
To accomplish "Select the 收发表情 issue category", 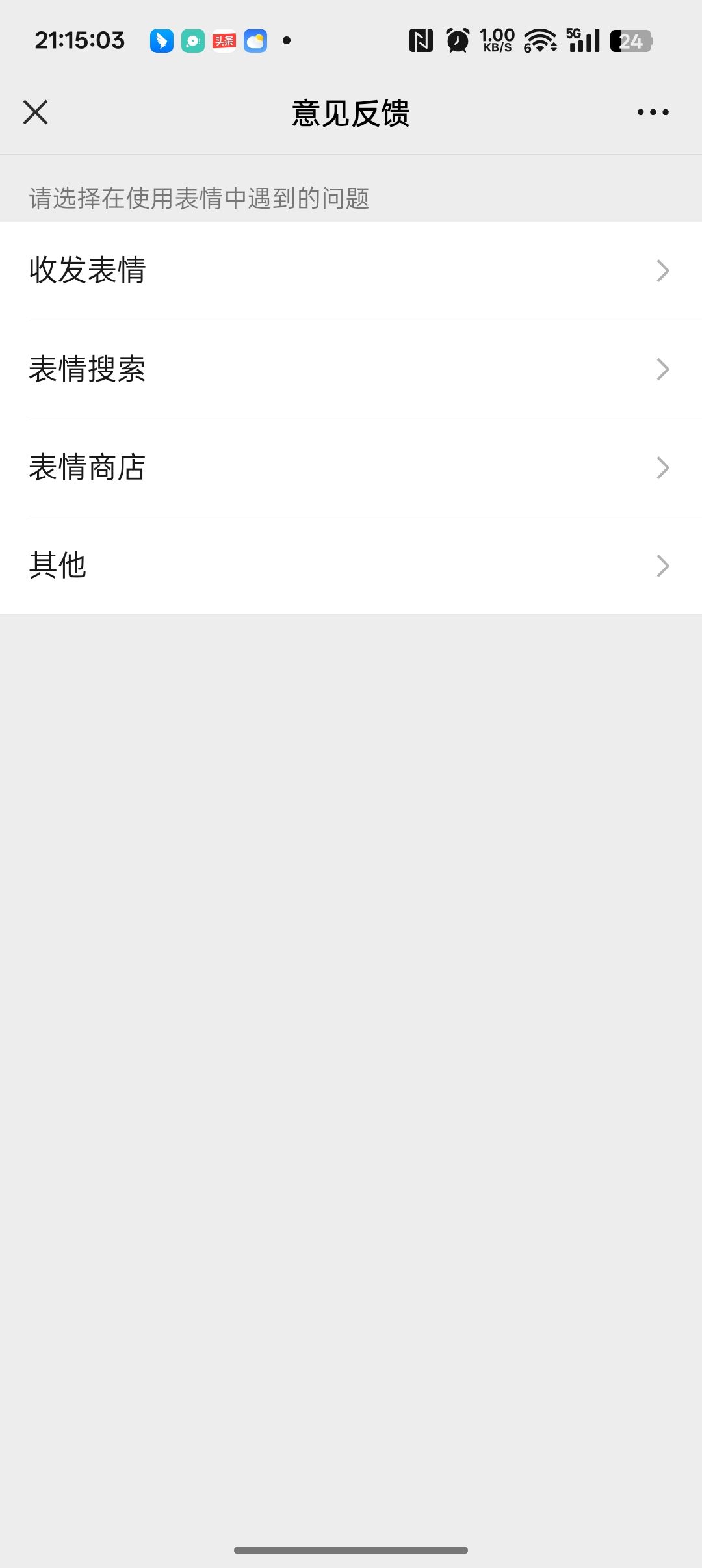I will pos(351,271).
